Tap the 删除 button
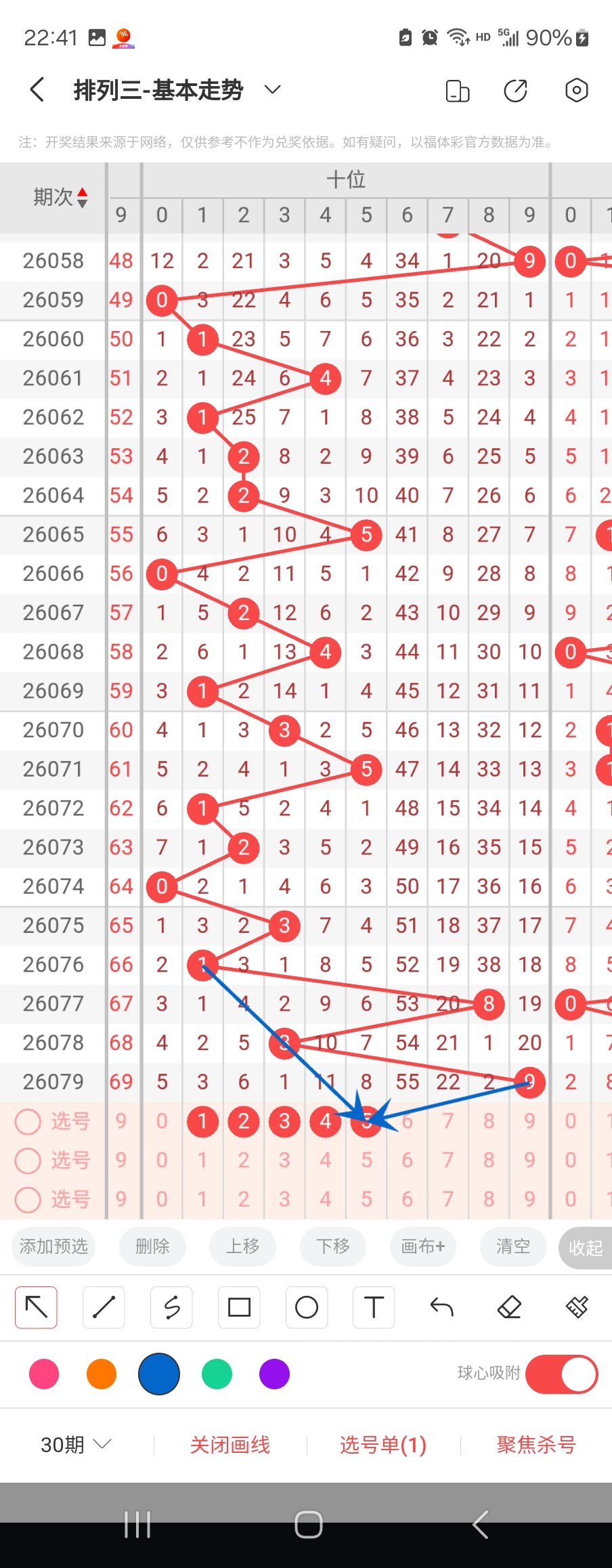 pyautogui.click(x=152, y=1246)
